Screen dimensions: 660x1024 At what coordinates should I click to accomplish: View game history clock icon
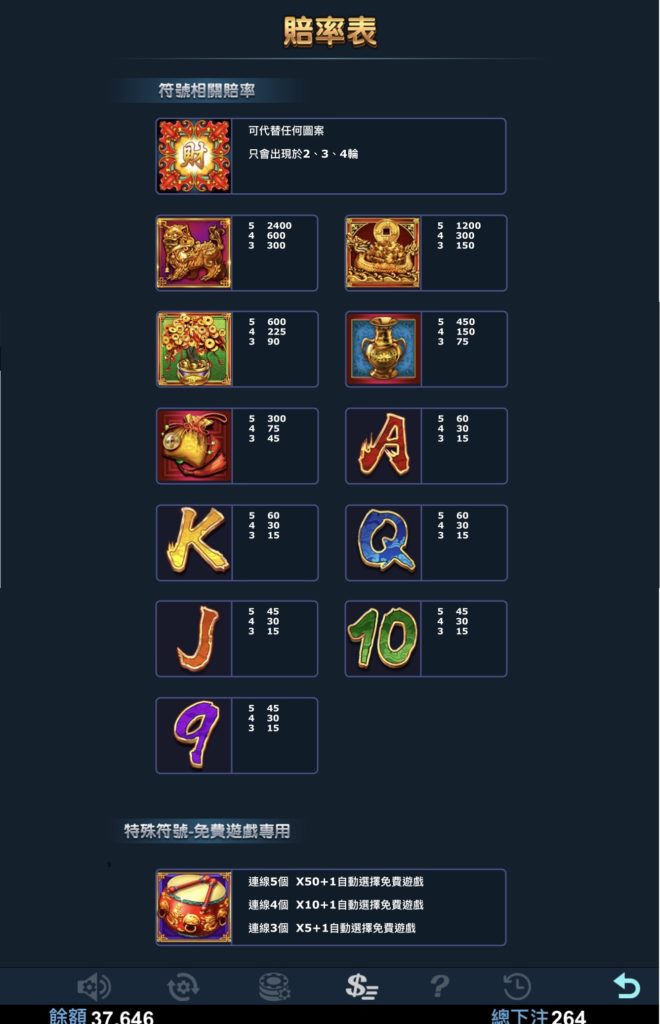click(x=517, y=987)
